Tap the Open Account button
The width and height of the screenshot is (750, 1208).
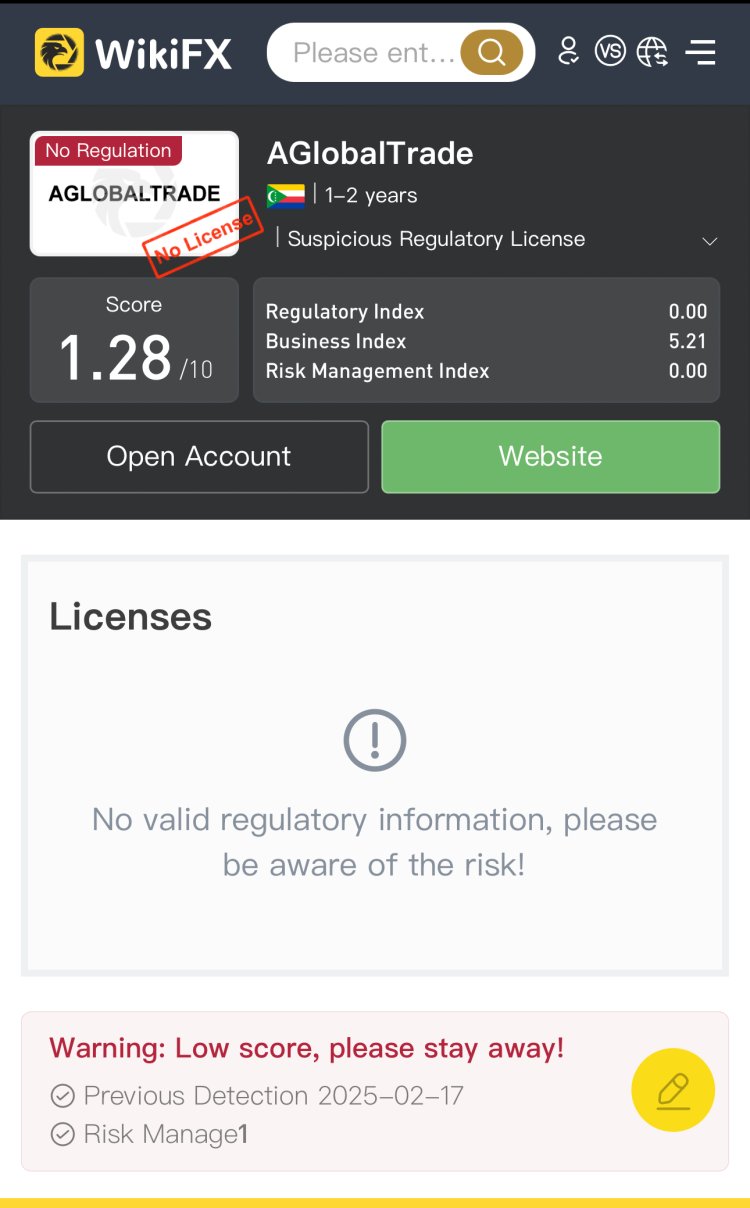click(199, 457)
